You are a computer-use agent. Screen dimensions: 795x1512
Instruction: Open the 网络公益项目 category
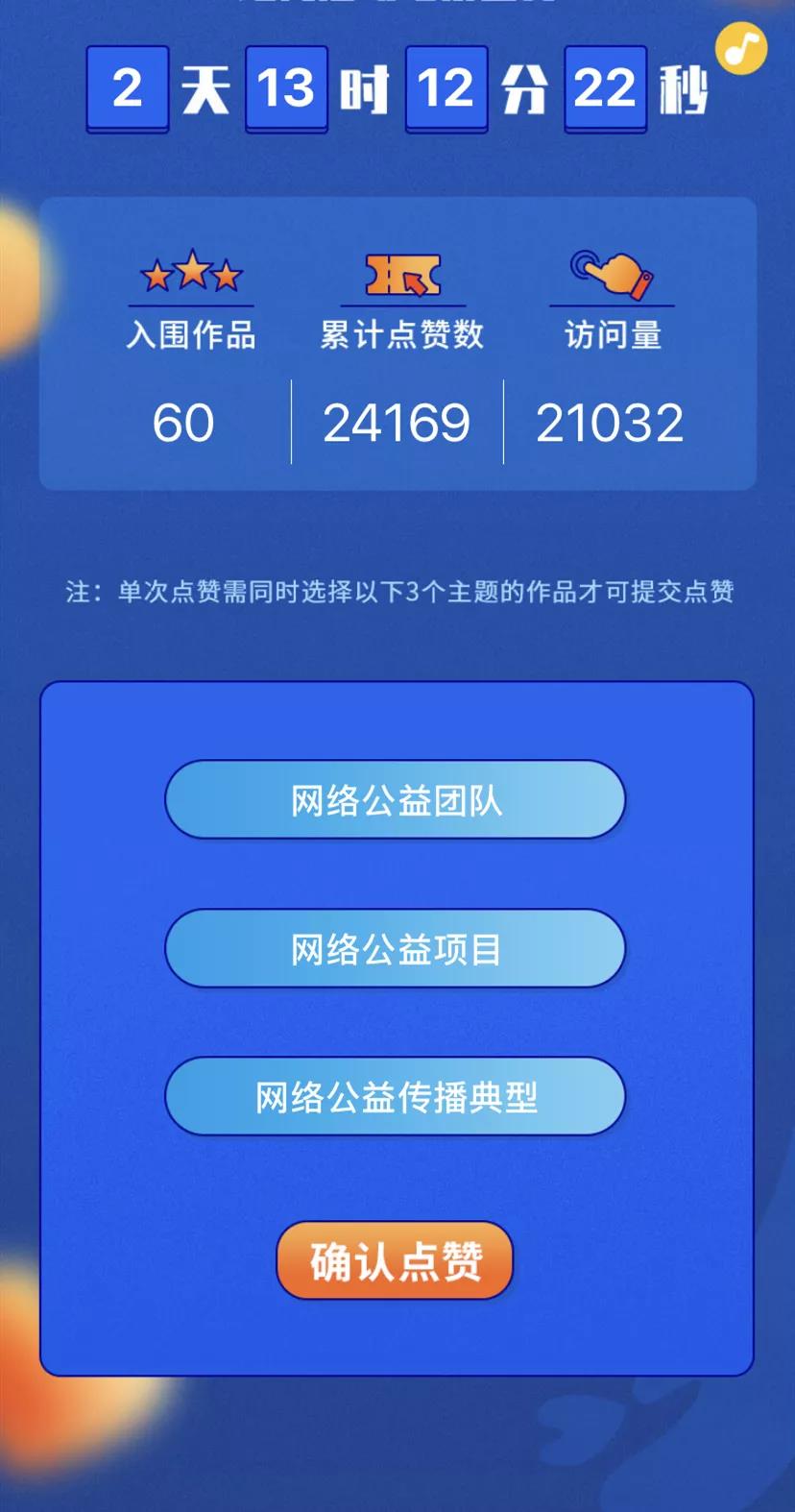coord(396,949)
